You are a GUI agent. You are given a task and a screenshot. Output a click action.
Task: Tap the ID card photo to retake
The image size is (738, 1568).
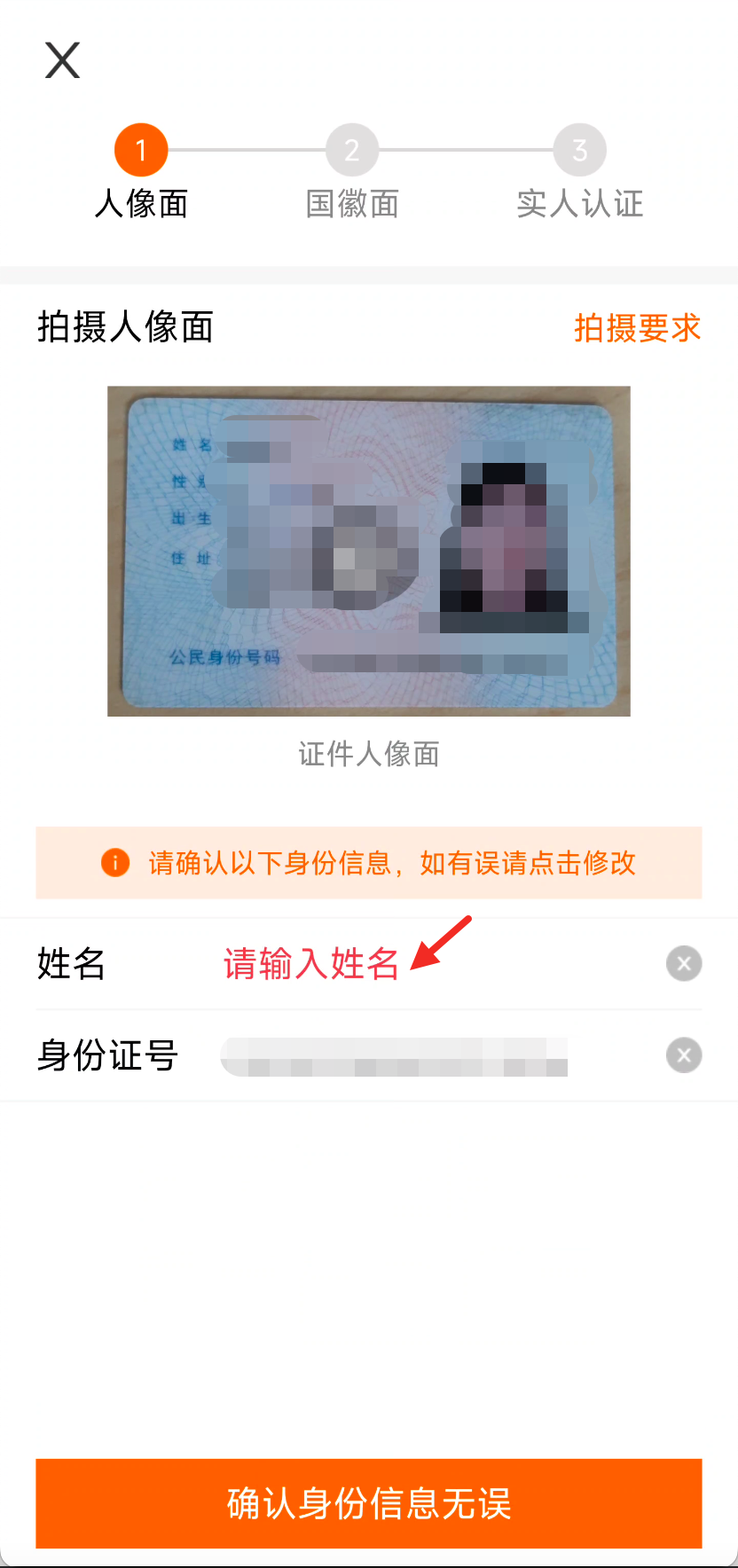point(368,551)
